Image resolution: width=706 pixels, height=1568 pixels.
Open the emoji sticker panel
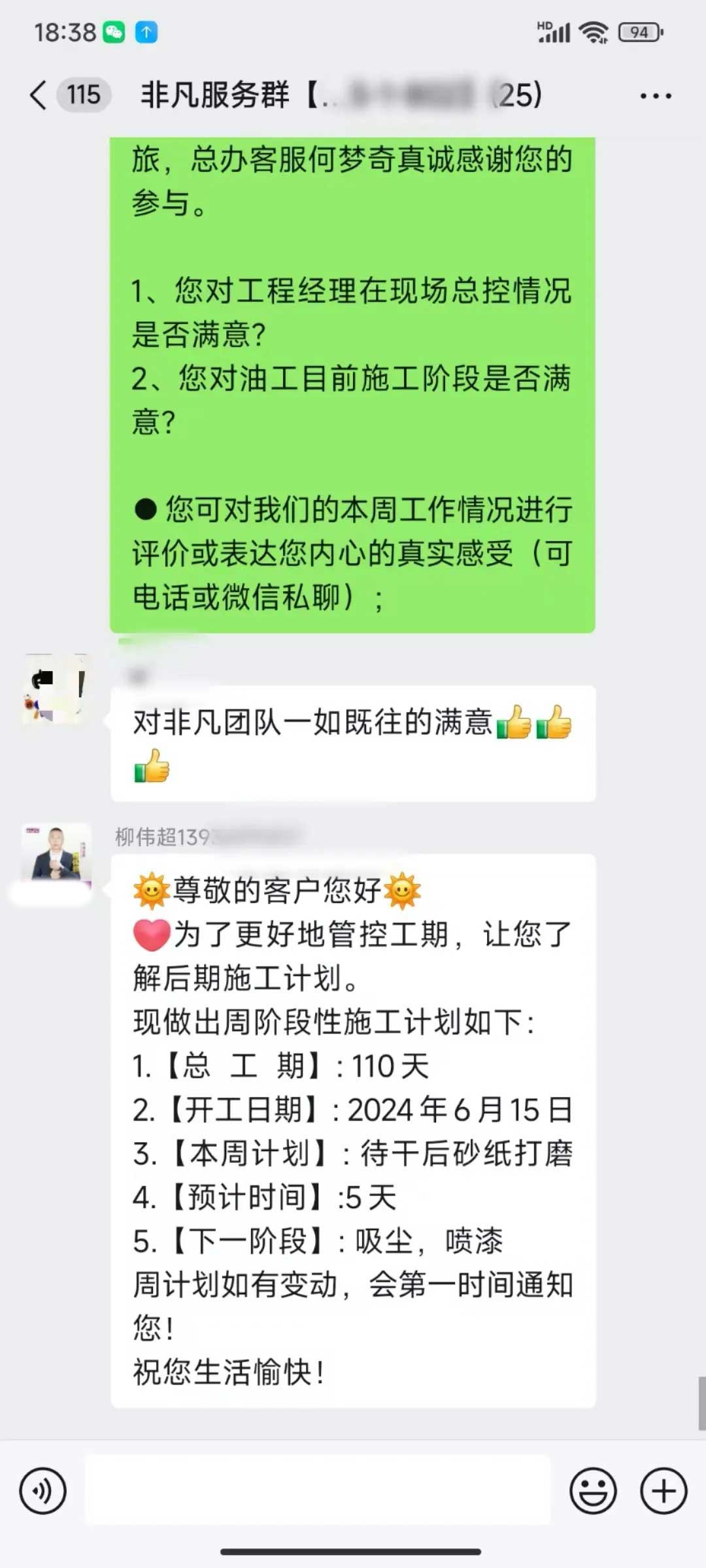point(593,1491)
